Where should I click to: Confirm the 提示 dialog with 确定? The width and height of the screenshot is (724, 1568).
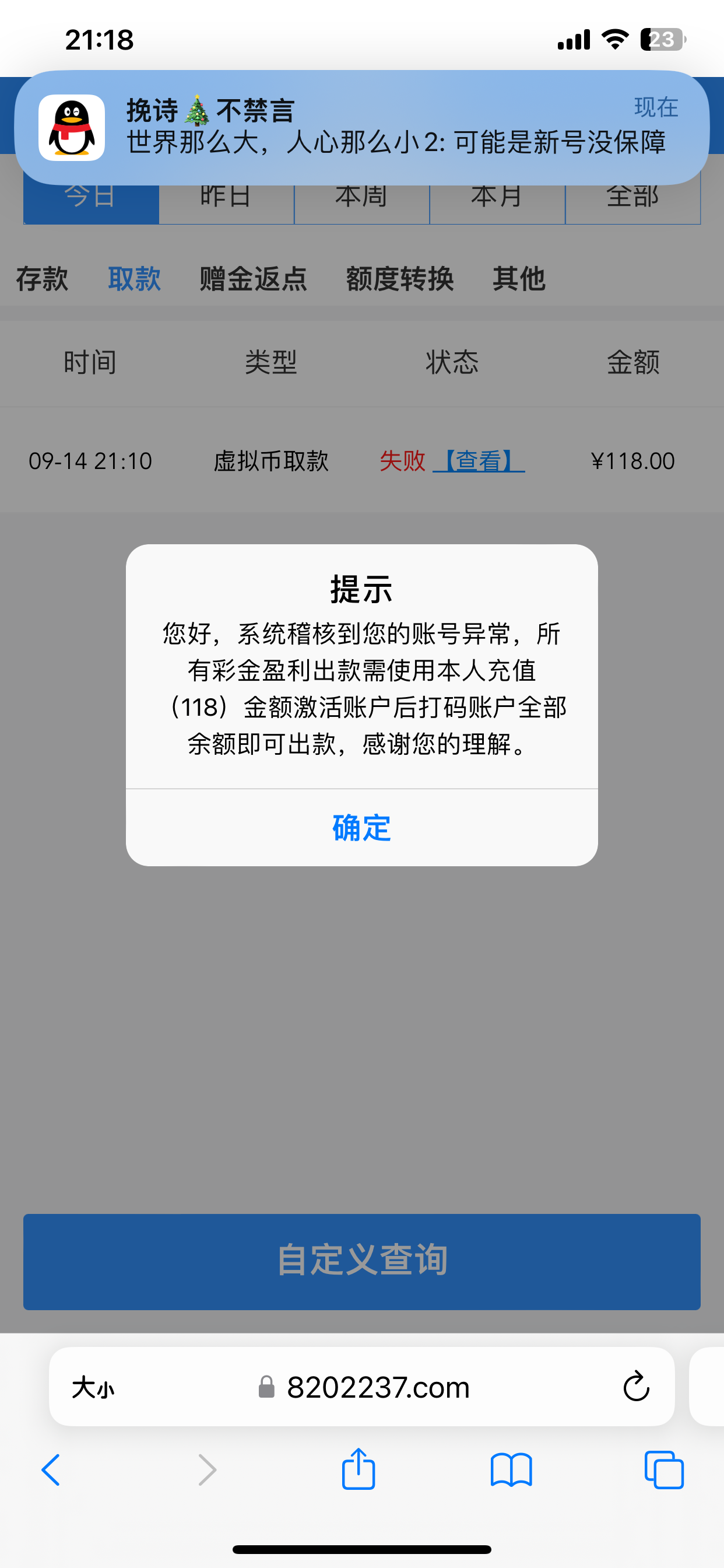click(361, 828)
